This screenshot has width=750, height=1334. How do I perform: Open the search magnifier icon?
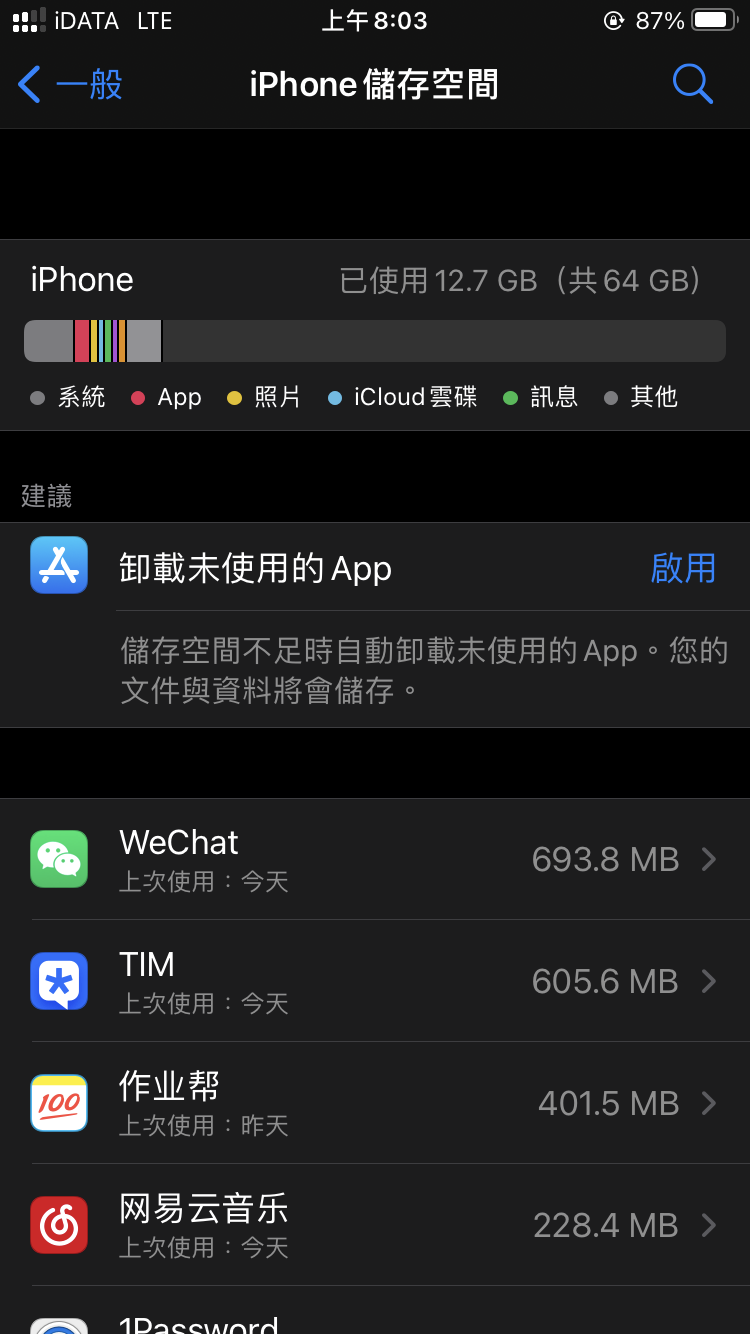tap(692, 84)
